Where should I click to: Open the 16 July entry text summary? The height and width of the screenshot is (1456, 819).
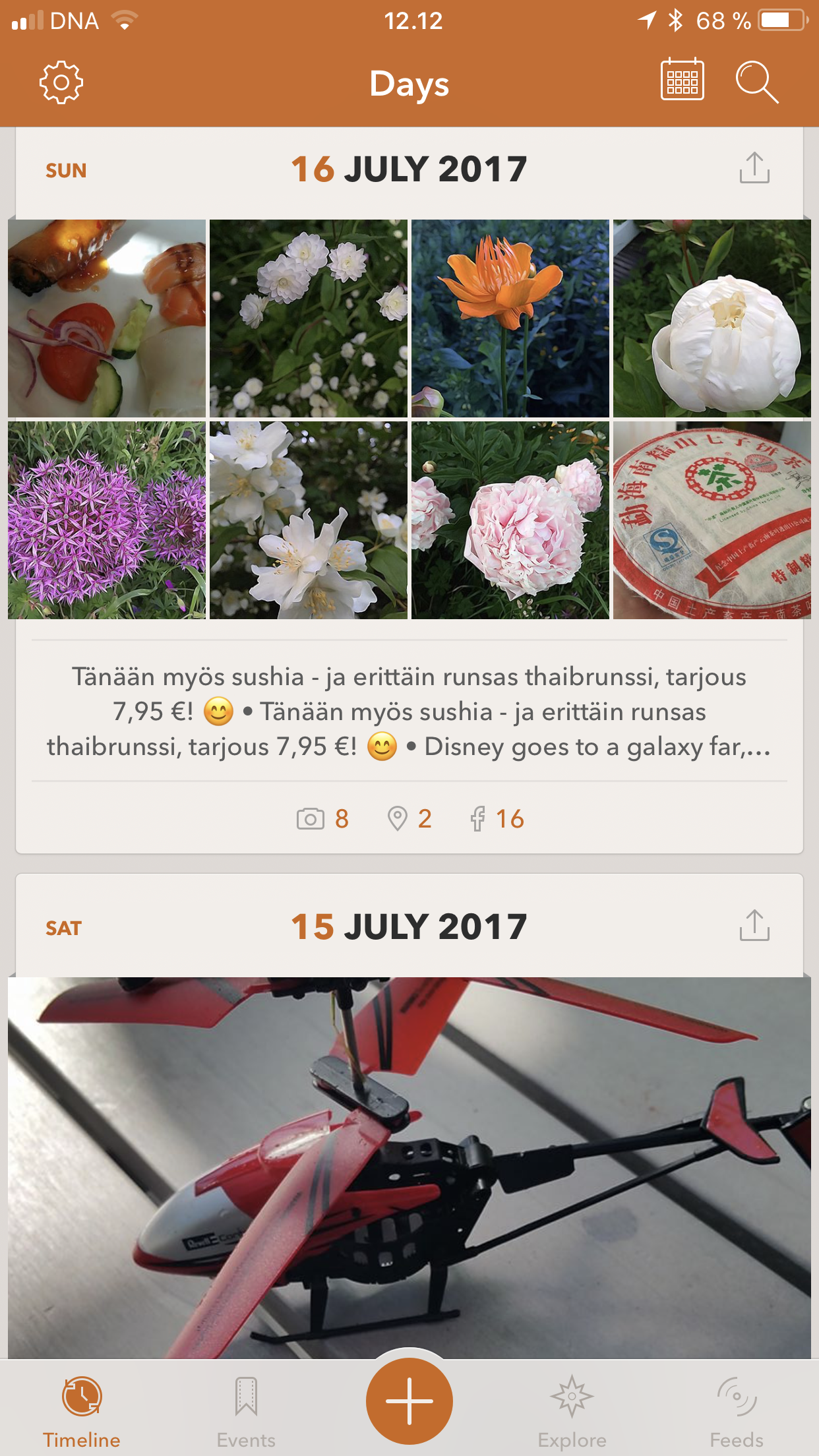tap(409, 712)
